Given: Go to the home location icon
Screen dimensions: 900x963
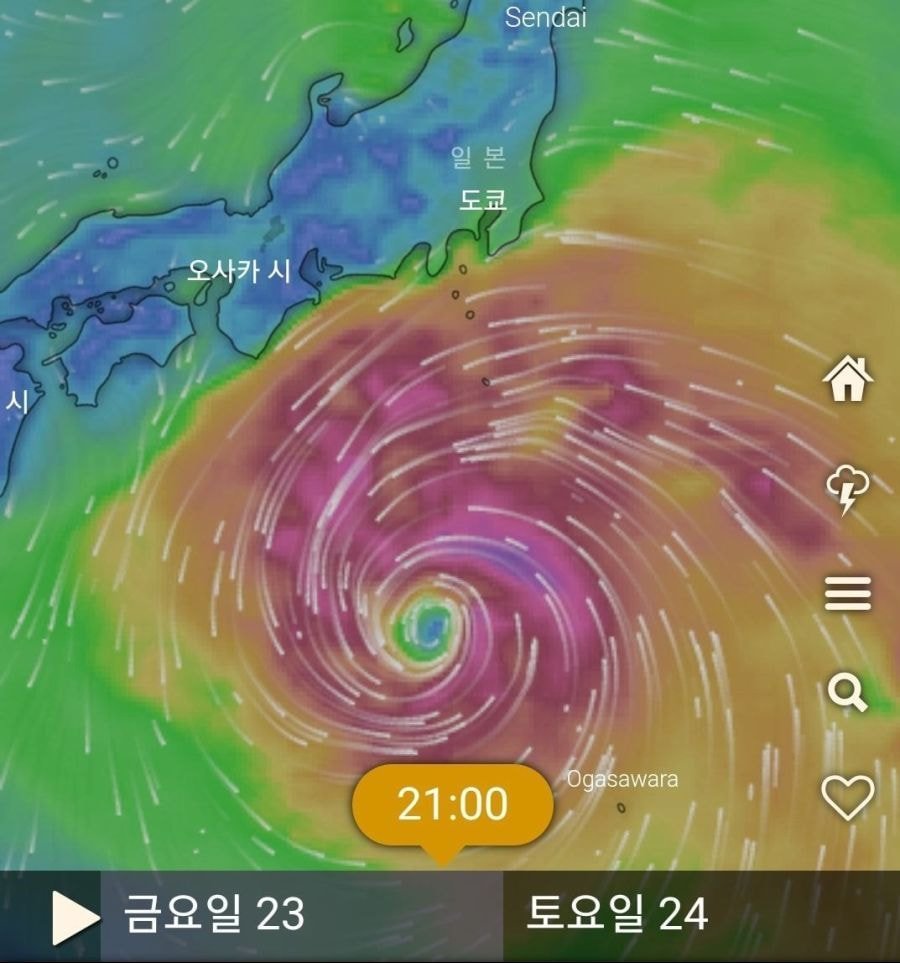Looking at the screenshot, I should pos(847,379).
